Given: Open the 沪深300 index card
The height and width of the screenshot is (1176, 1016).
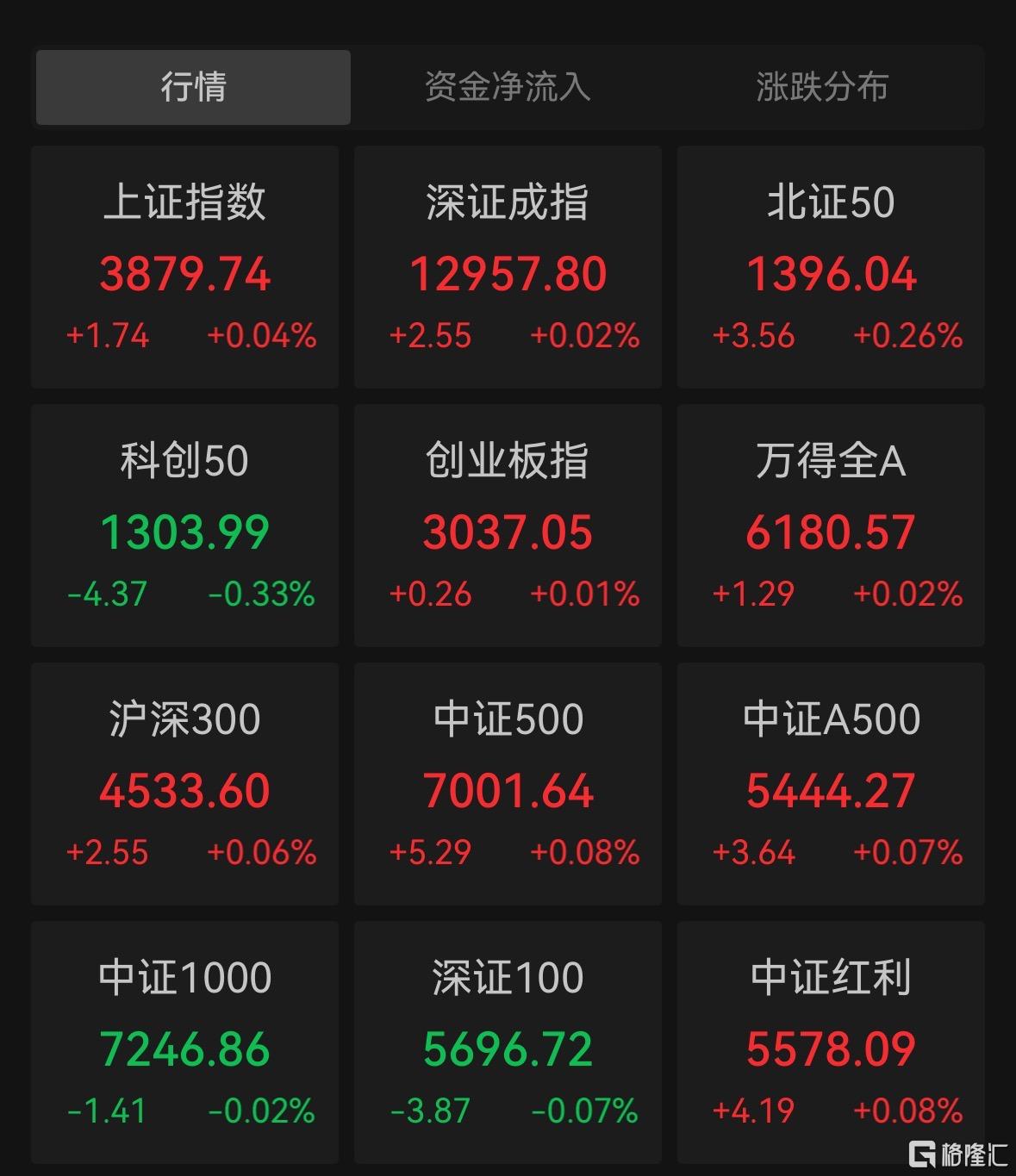Looking at the screenshot, I should click(x=184, y=784).
